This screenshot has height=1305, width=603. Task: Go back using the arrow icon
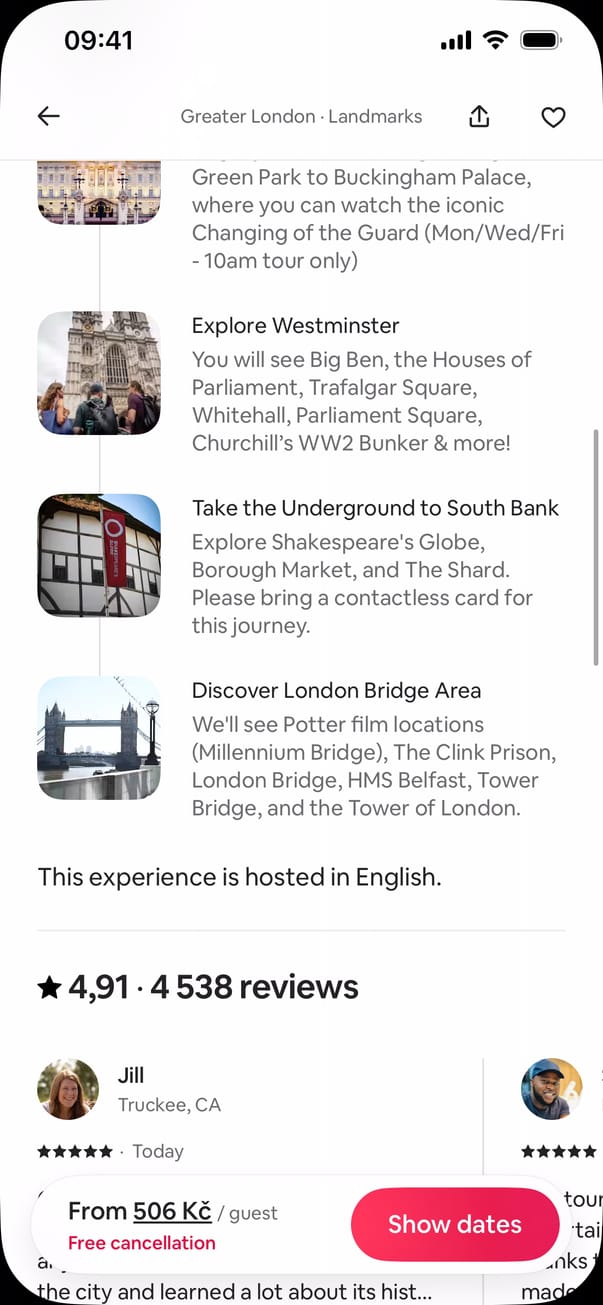tap(49, 117)
